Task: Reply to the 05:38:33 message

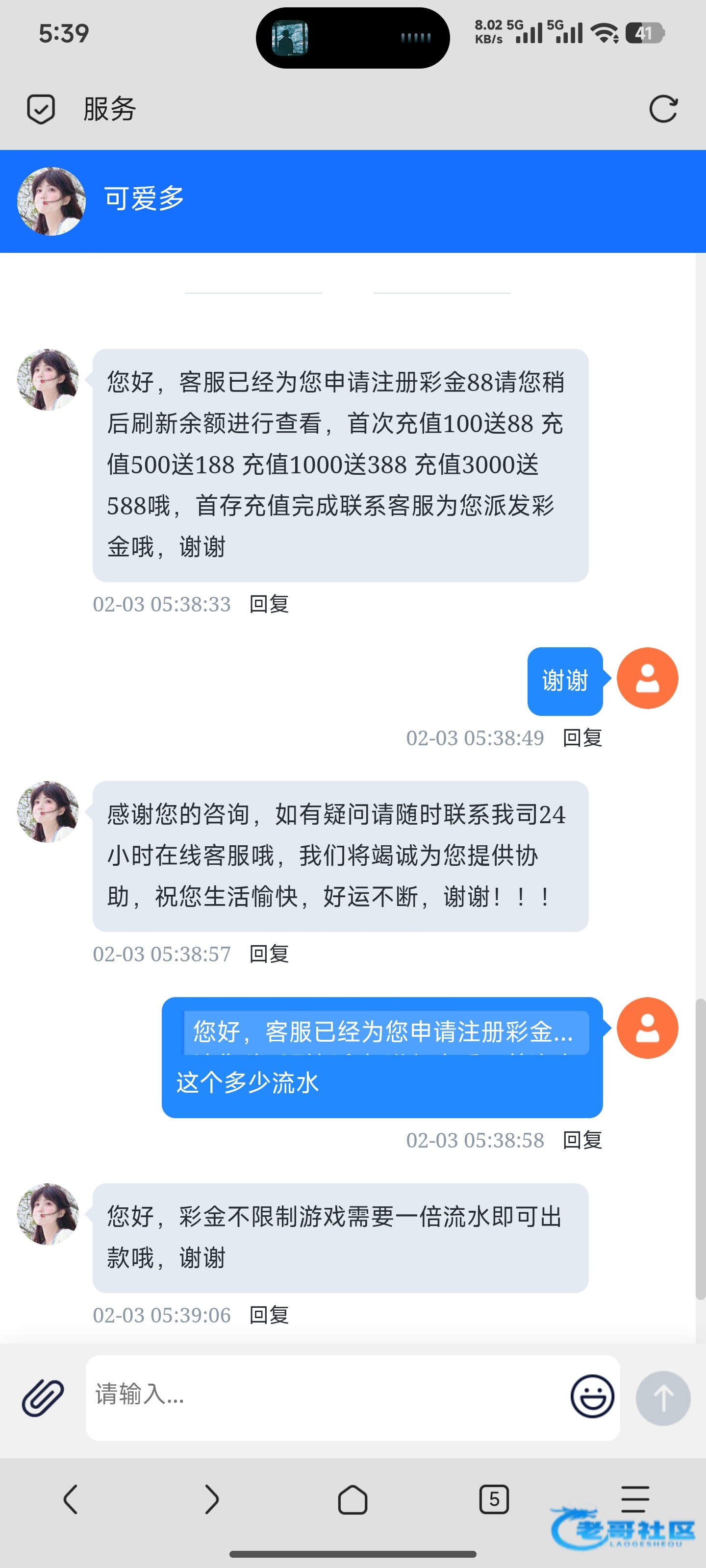Action: coord(269,604)
